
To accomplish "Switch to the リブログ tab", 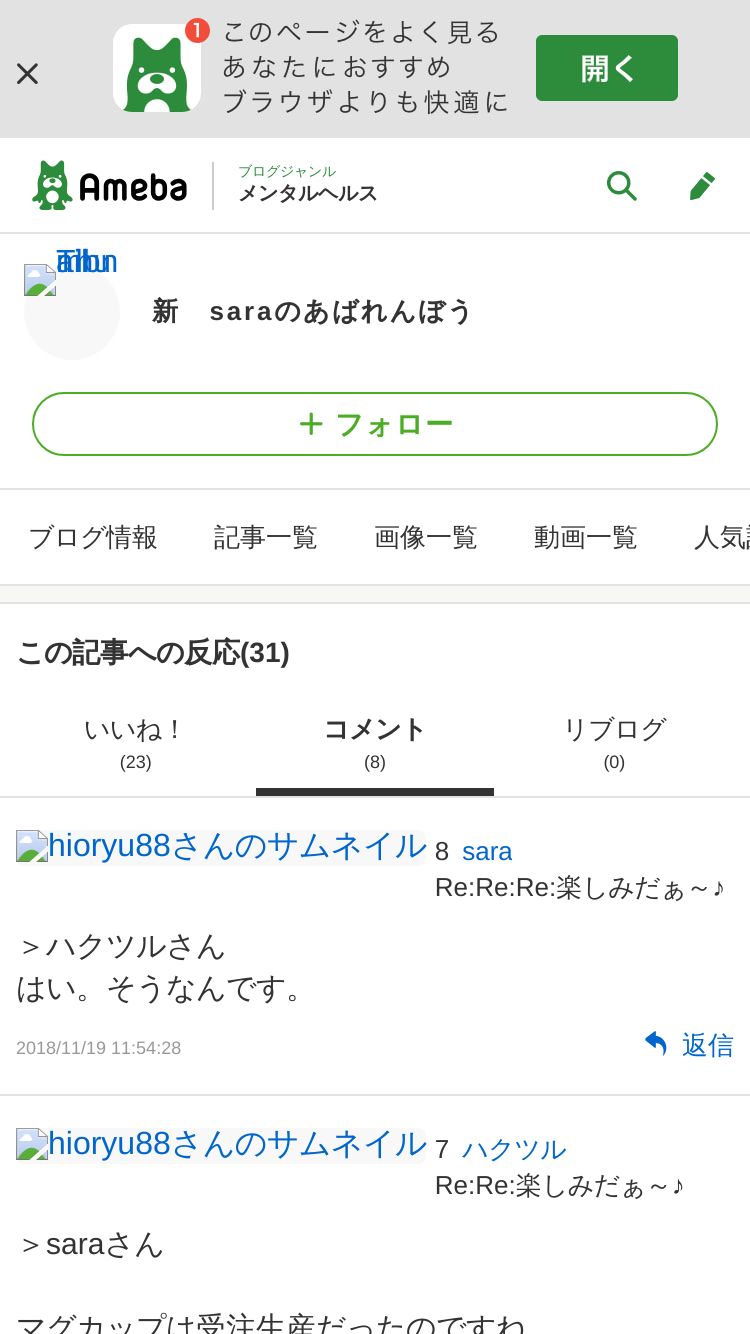I will tap(614, 743).
